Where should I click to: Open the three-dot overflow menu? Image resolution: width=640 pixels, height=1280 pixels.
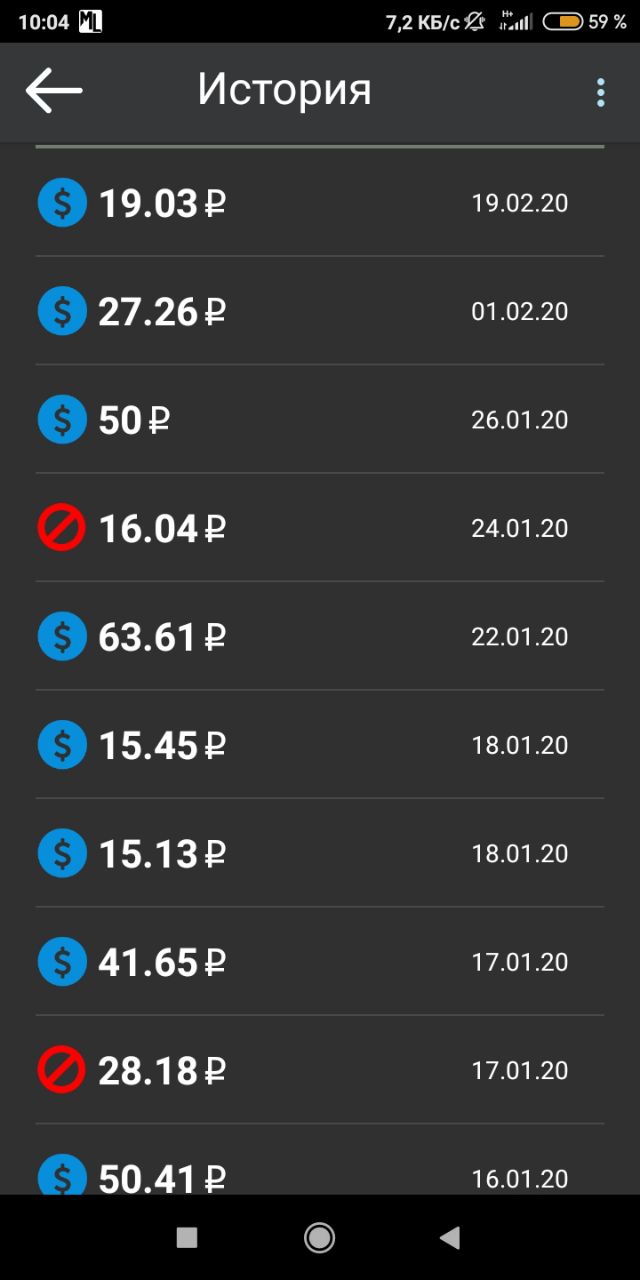click(x=600, y=92)
